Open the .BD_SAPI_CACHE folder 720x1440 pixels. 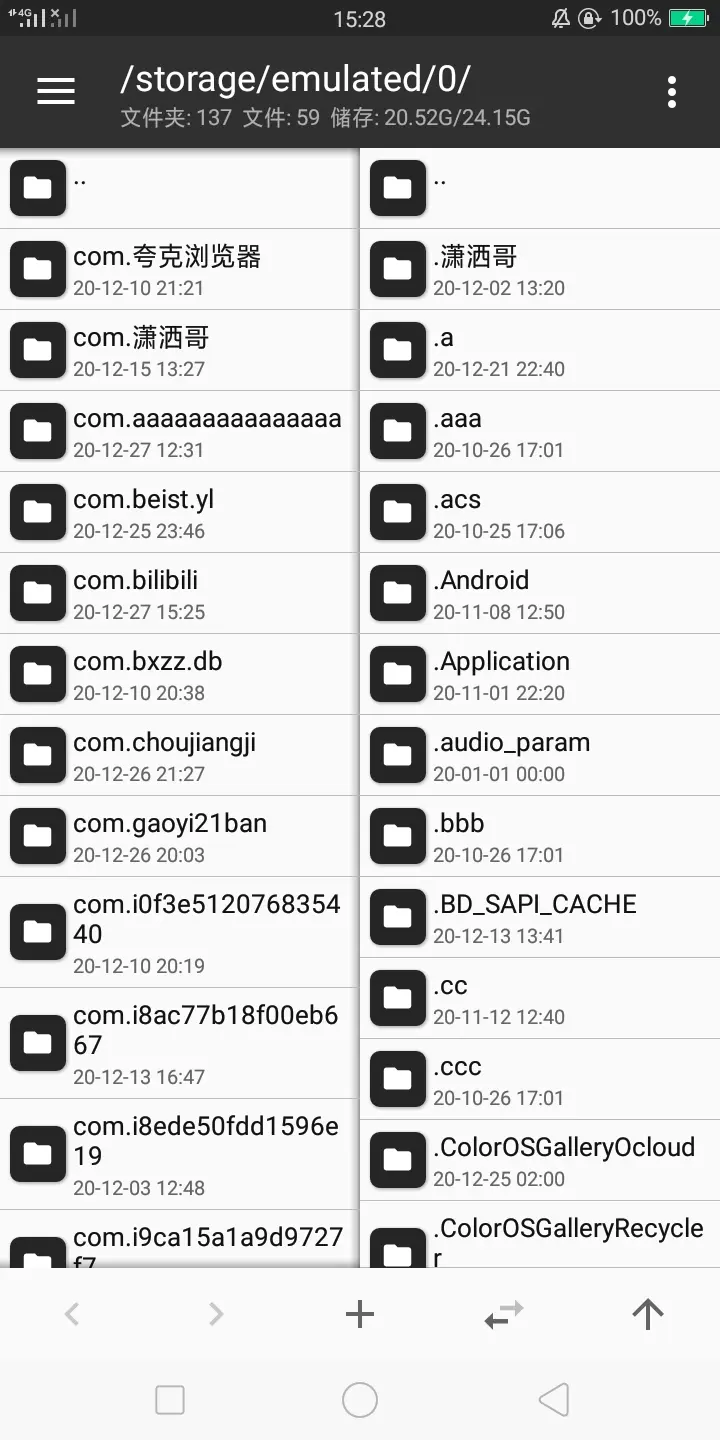pyautogui.click(x=540, y=918)
